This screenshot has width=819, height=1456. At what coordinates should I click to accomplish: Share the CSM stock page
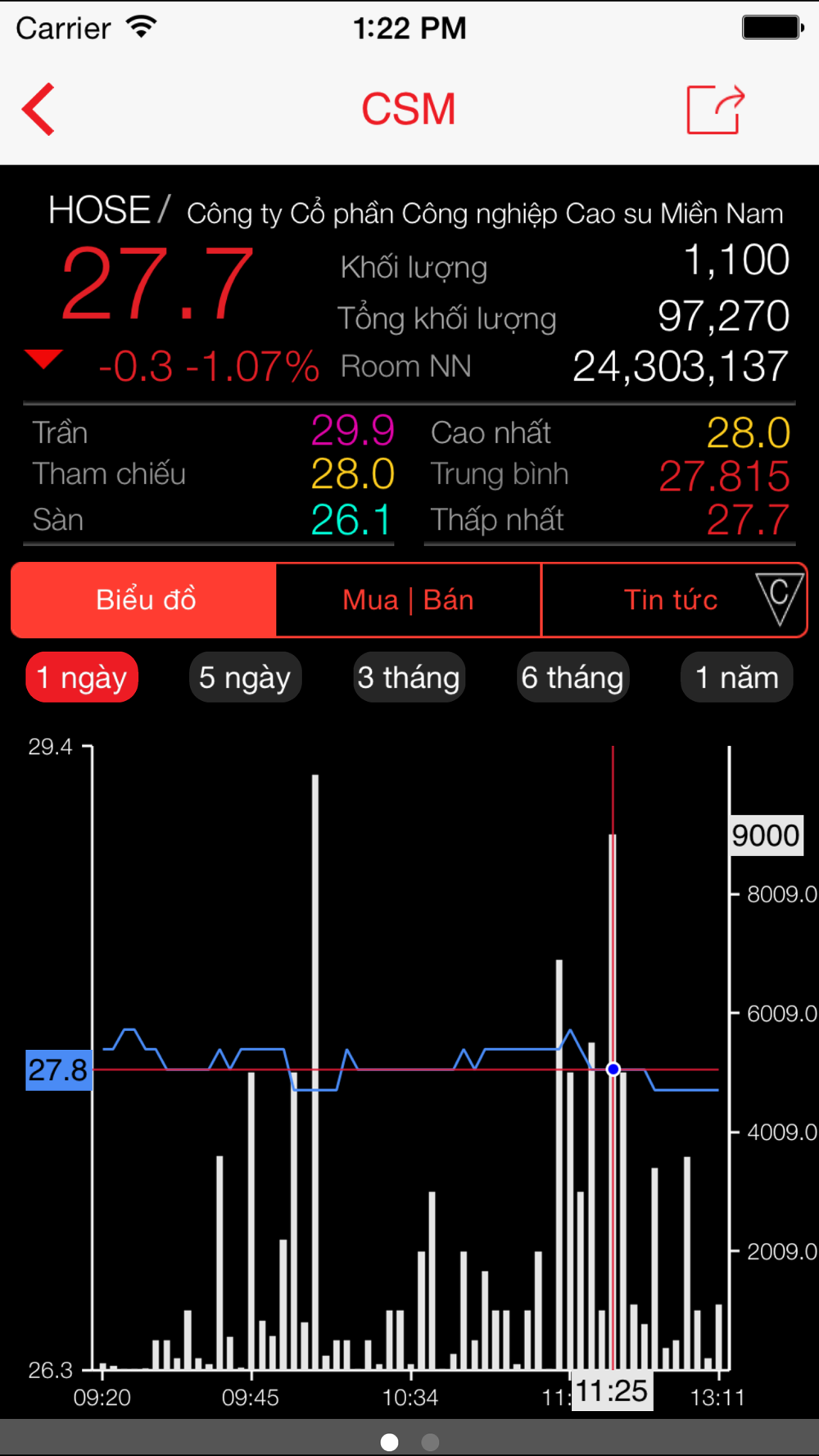pyautogui.click(x=715, y=109)
